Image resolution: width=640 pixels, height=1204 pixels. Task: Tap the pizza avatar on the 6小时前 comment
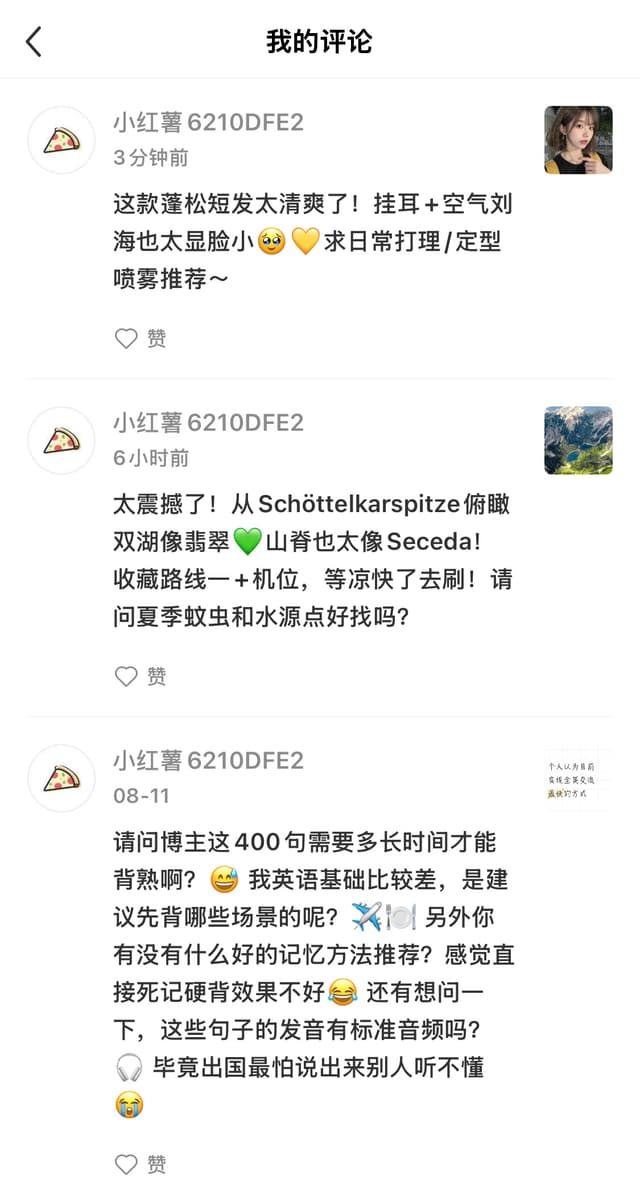tap(62, 440)
